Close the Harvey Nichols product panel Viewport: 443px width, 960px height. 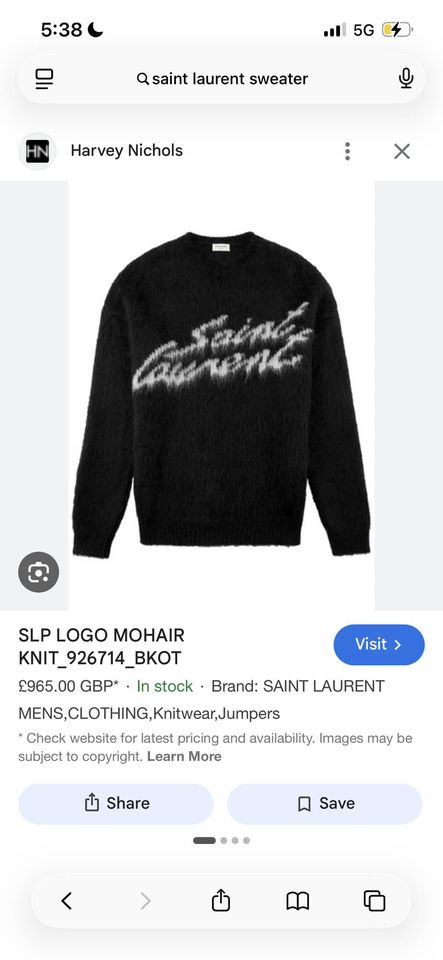[x=402, y=151]
